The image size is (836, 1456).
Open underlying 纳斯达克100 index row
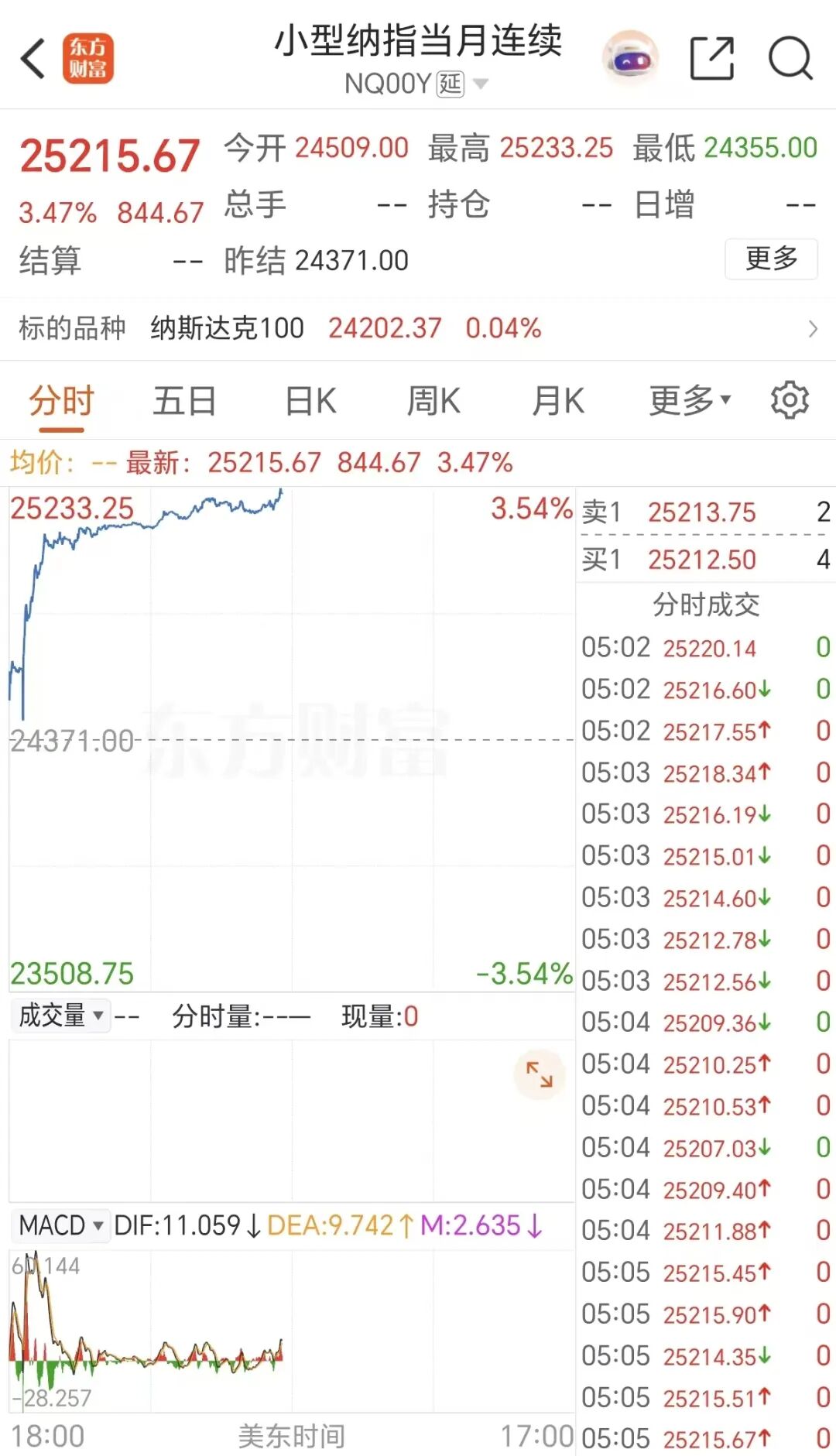[418, 328]
